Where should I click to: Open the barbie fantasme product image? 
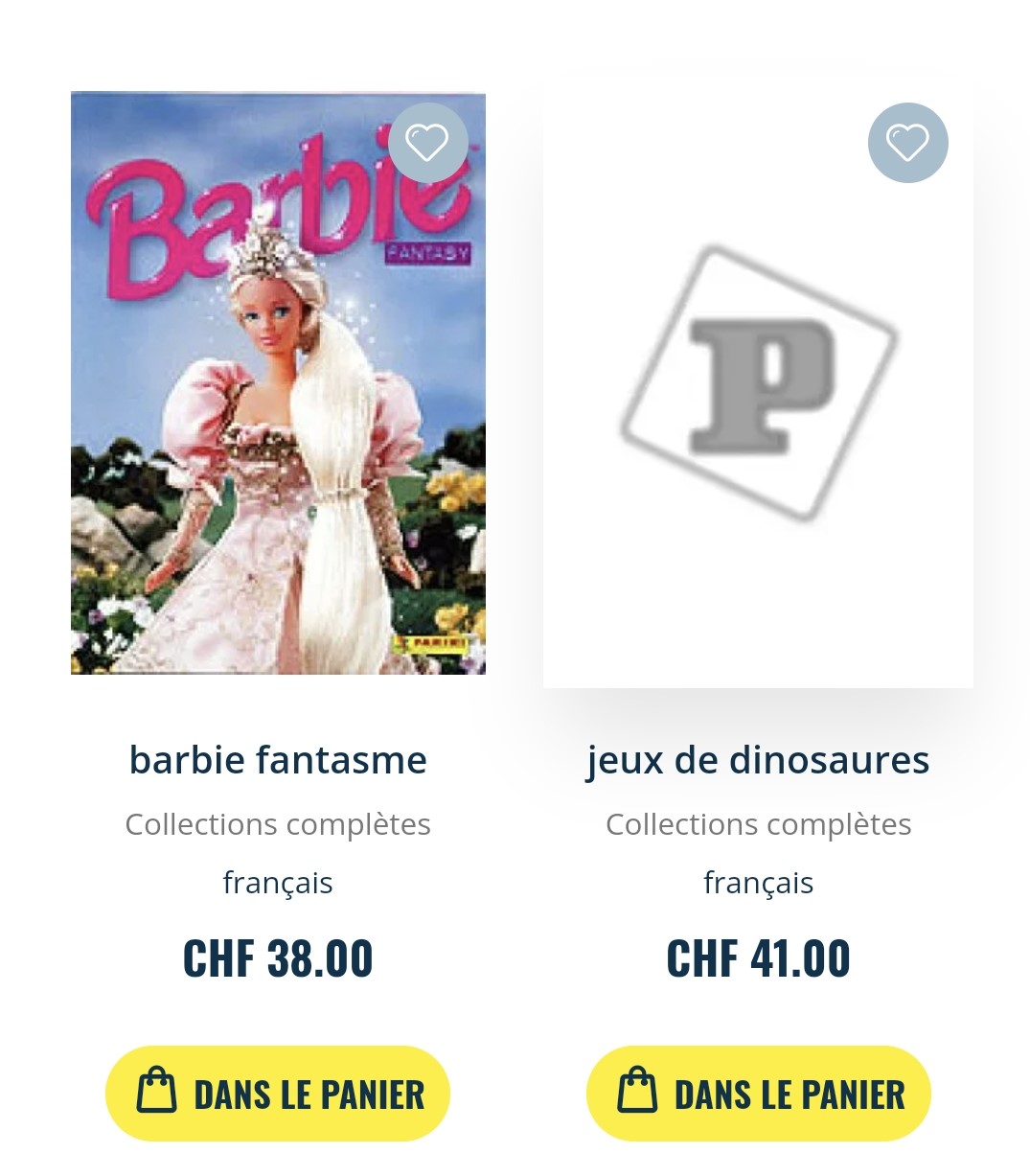278,403
